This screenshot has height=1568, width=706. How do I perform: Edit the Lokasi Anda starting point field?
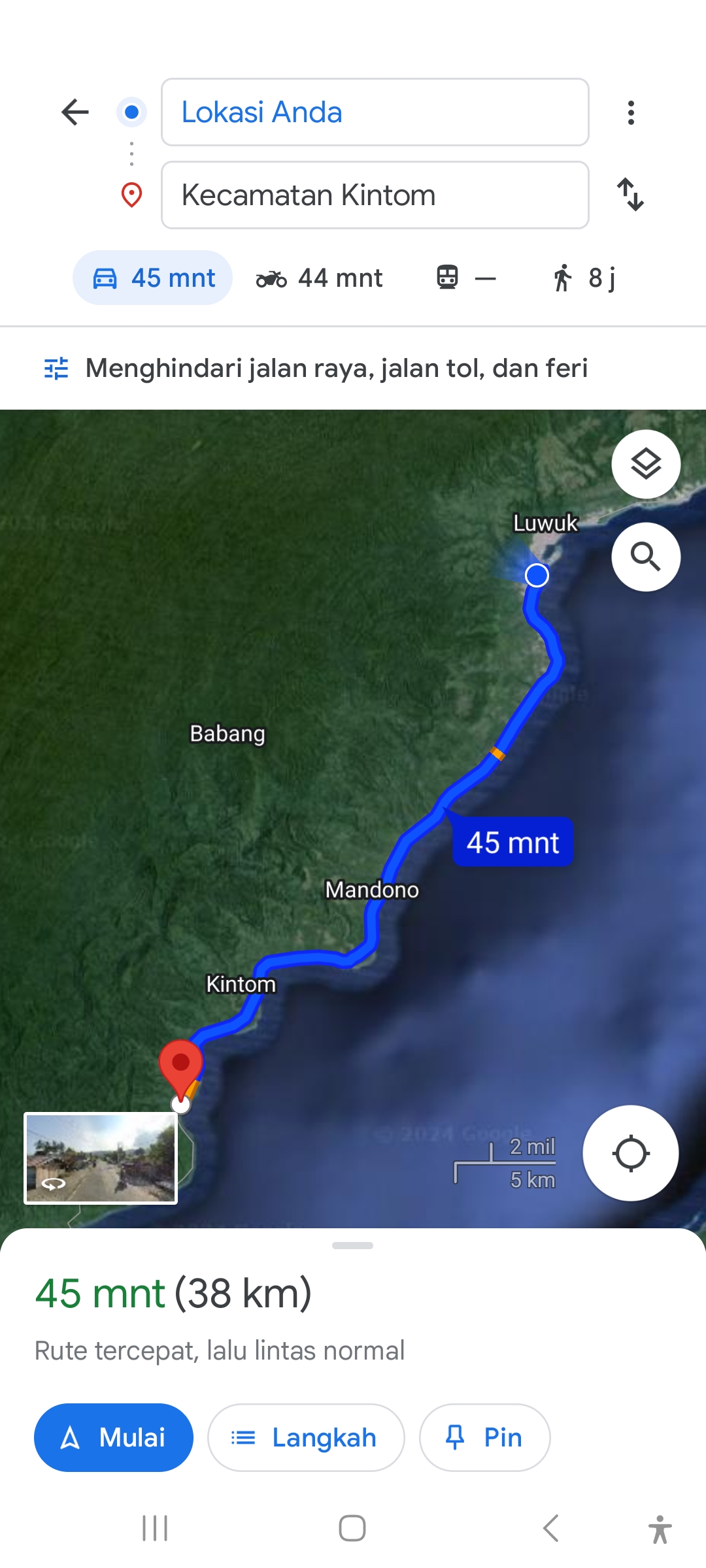[375, 112]
